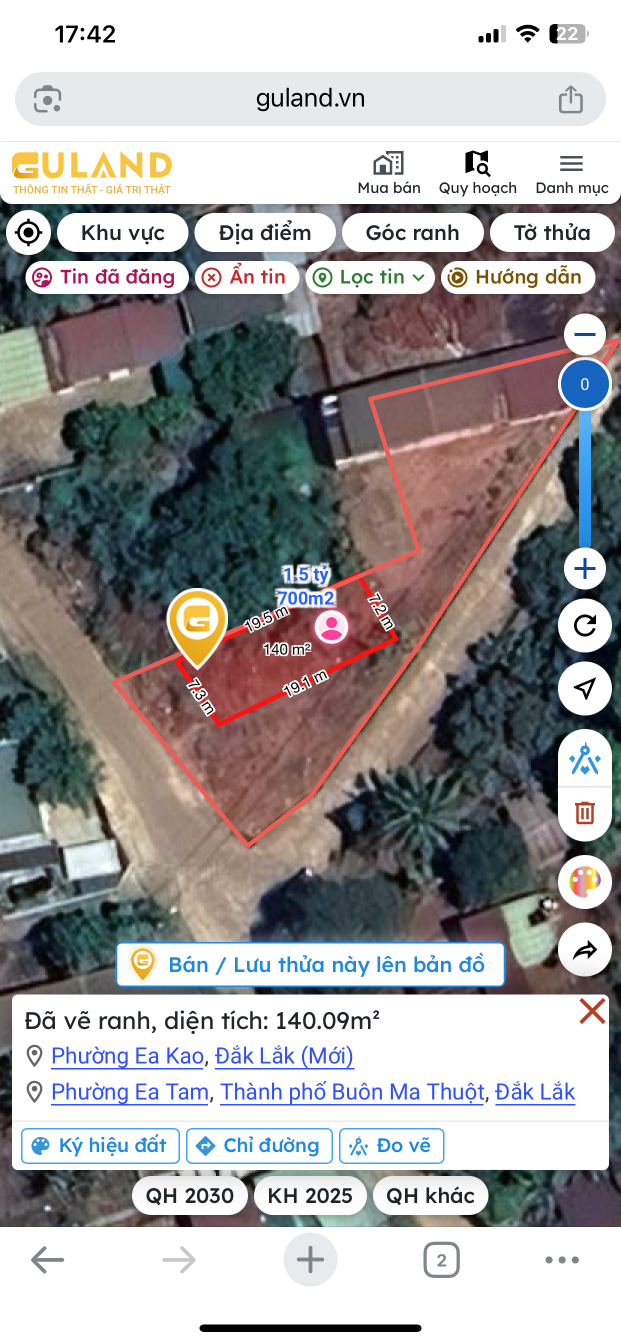Viewport: 621px width, 1344px height.
Task: Open Quy hoạch planning maps
Action: 477,174
